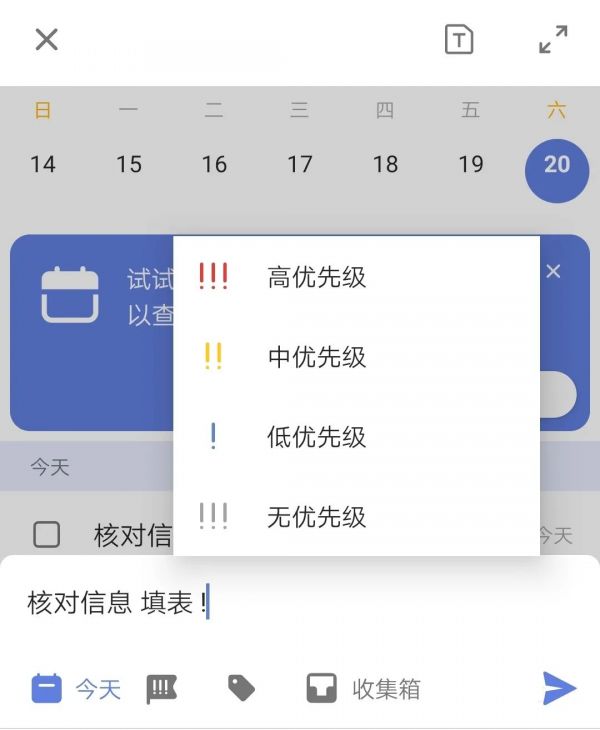Select date 17 in calendar
The image size is (600, 730).
(x=300, y=164)
